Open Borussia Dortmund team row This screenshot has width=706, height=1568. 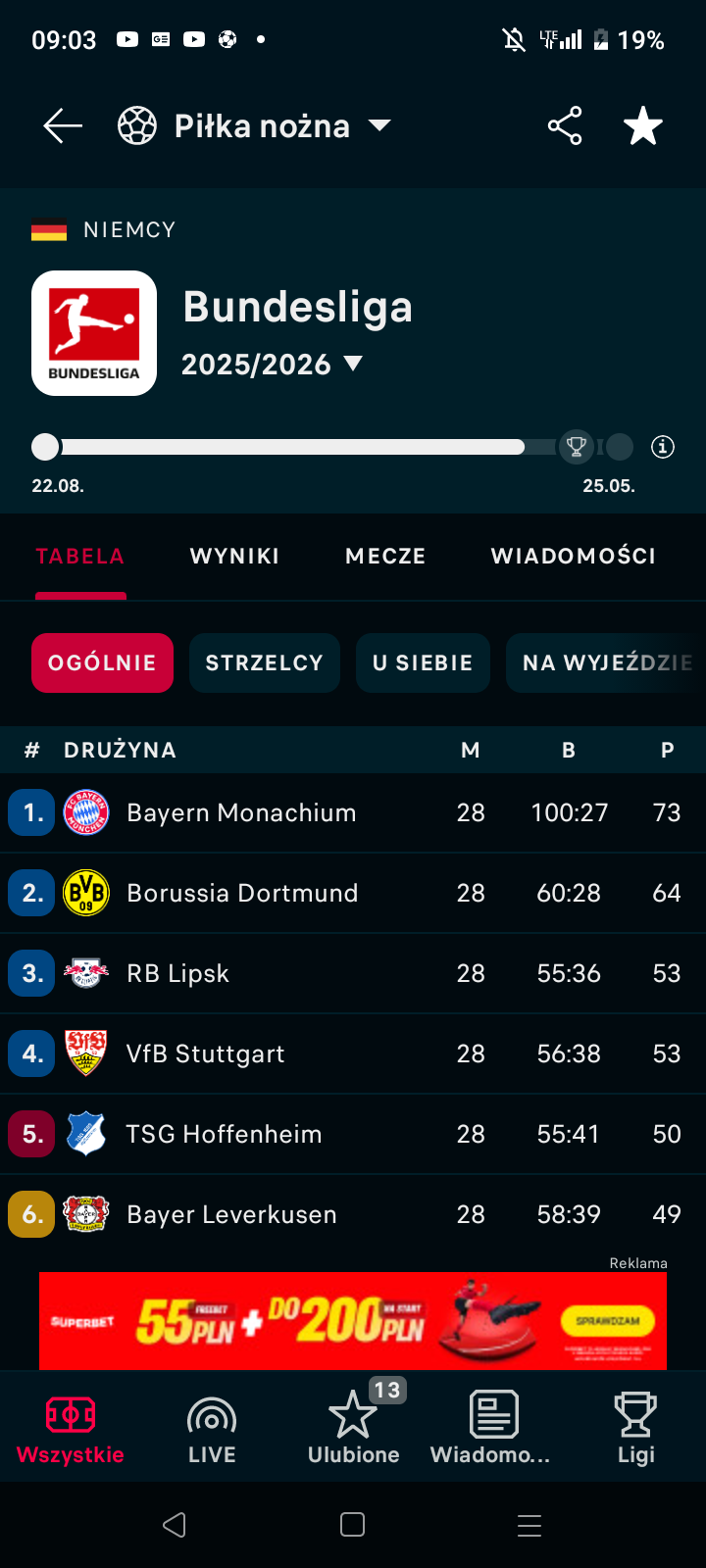click(x=242, y=893)
